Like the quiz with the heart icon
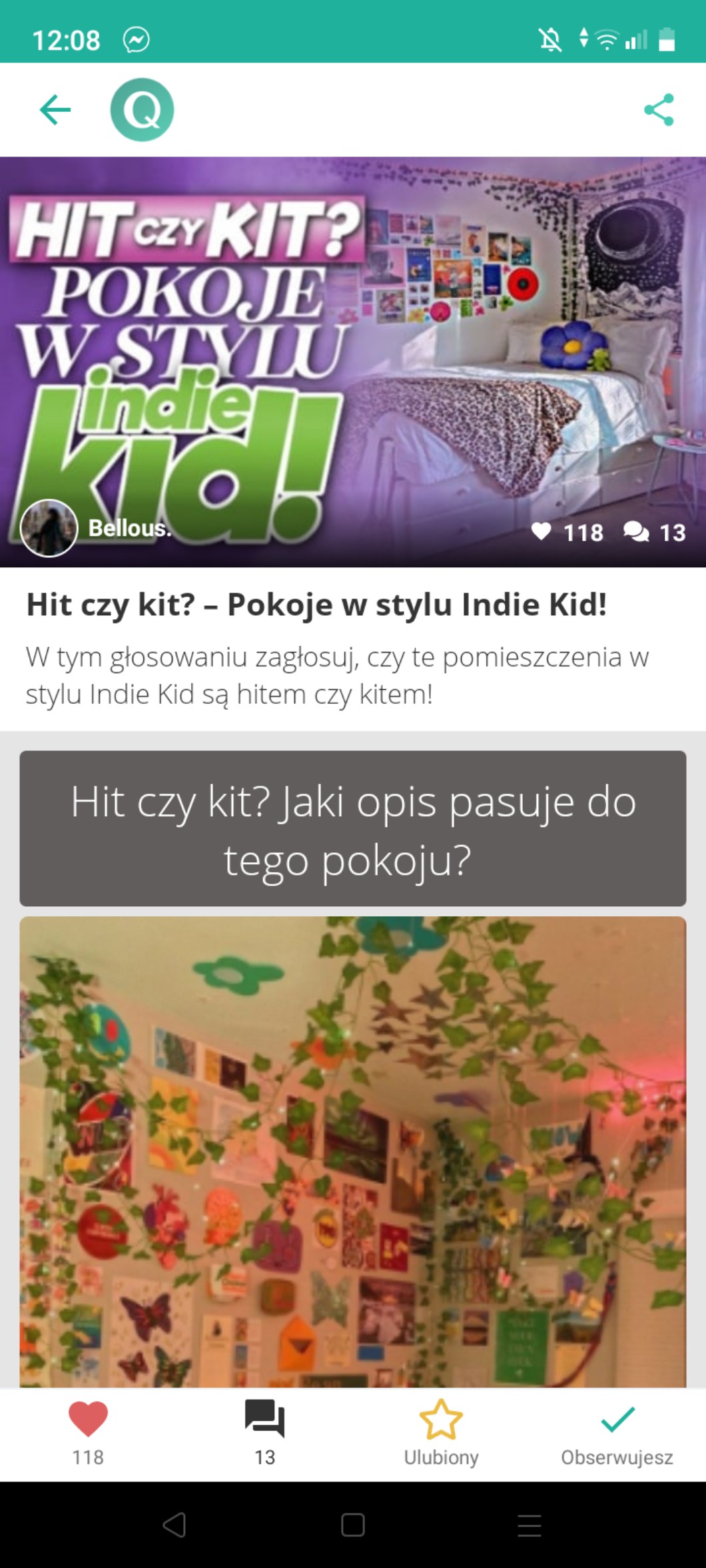 point(88,1432)
